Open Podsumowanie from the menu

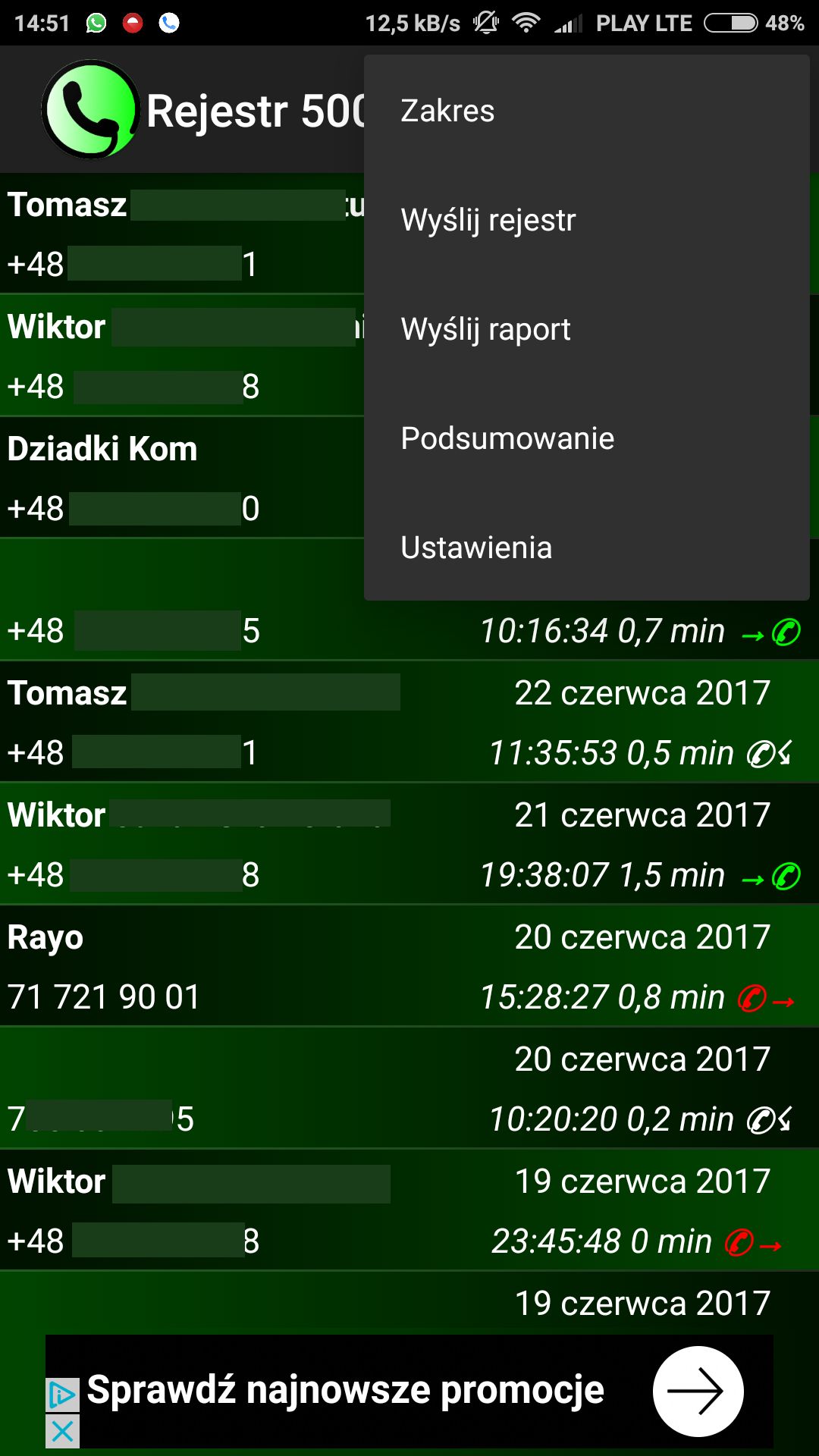pos(586,438)
